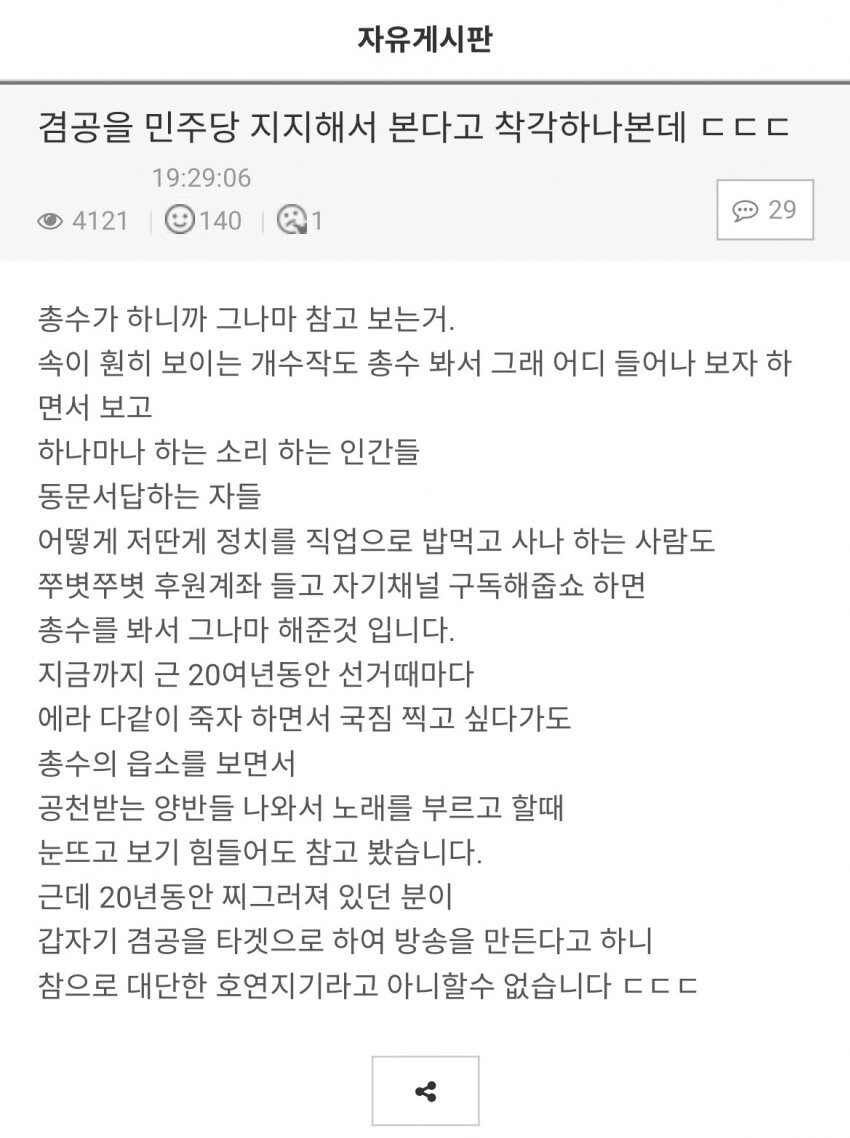Image resolution: width=850 pixels, height=1138 pixels.
Task: Open the 29 comments button
Action: [764, 210]
